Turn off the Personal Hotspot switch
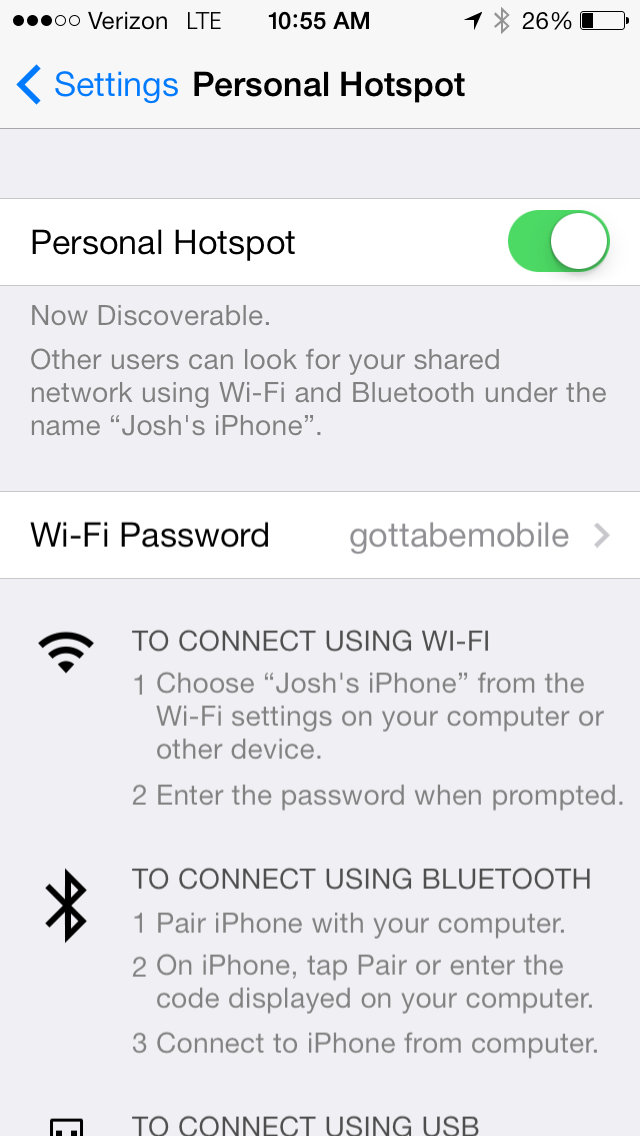This screenshot has width=640, height=1136. [559, 241]
